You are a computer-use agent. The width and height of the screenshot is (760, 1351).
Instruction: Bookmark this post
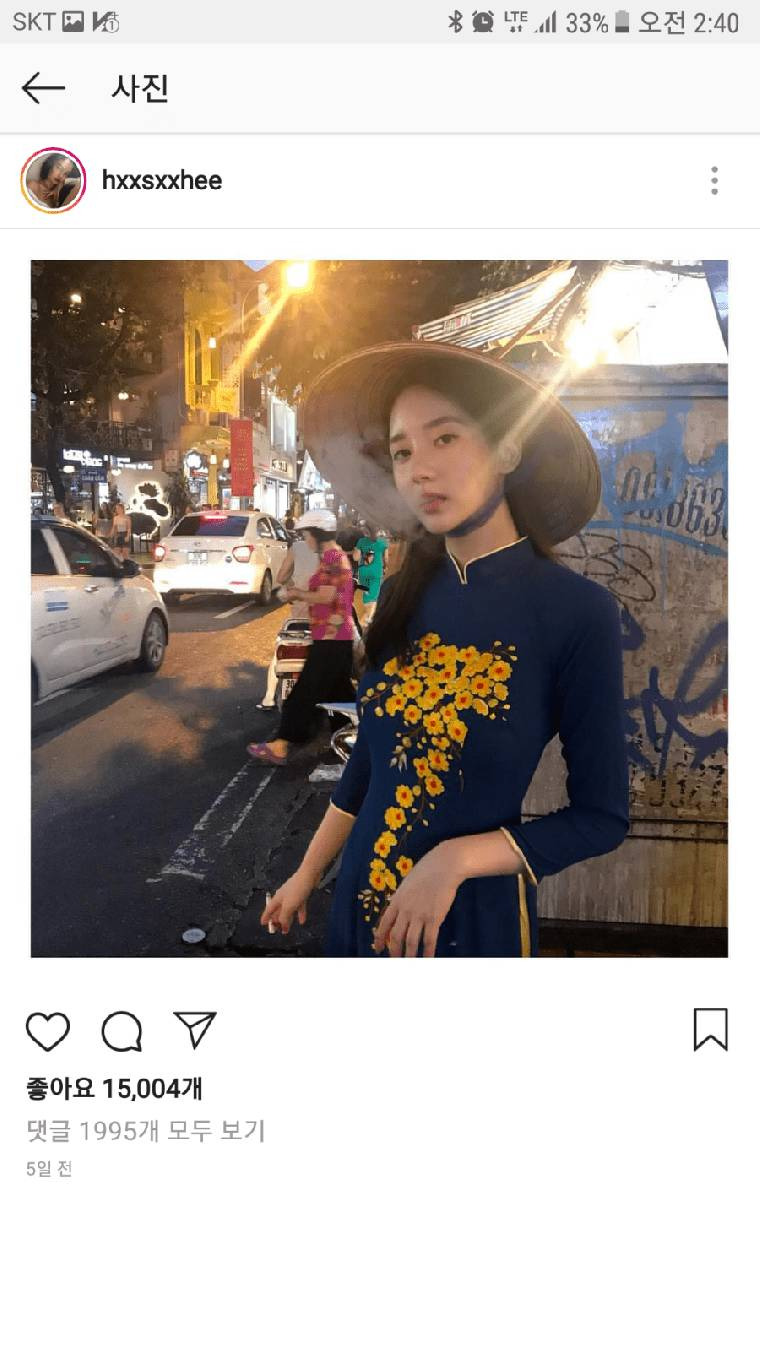[x=711, y=1030]
